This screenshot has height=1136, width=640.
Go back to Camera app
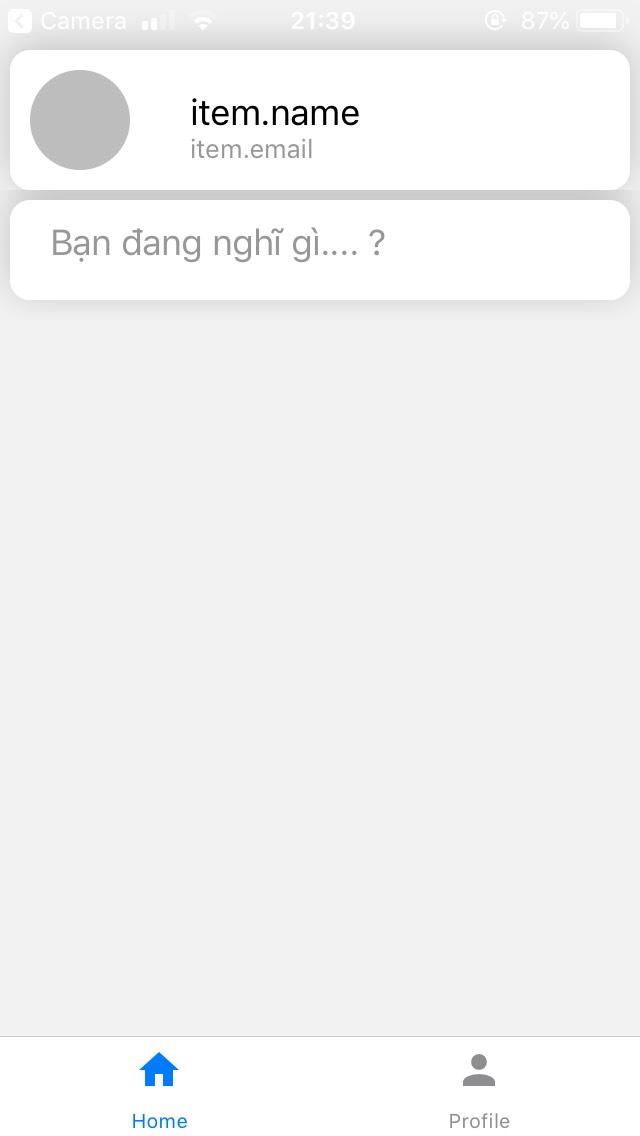coord(66,20)
